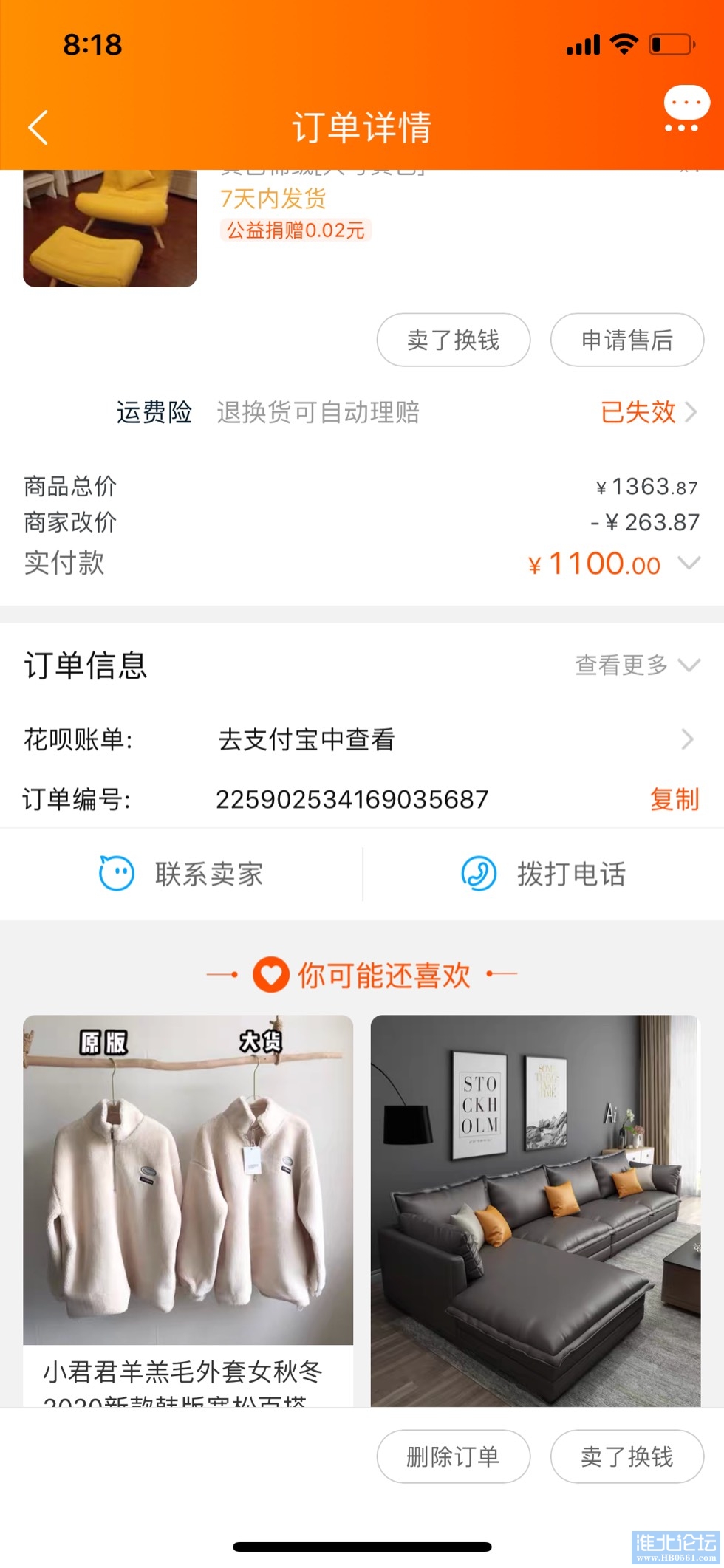Go back from order details
The height and width of the screenshot is (1568, 724).
(38, 127)
